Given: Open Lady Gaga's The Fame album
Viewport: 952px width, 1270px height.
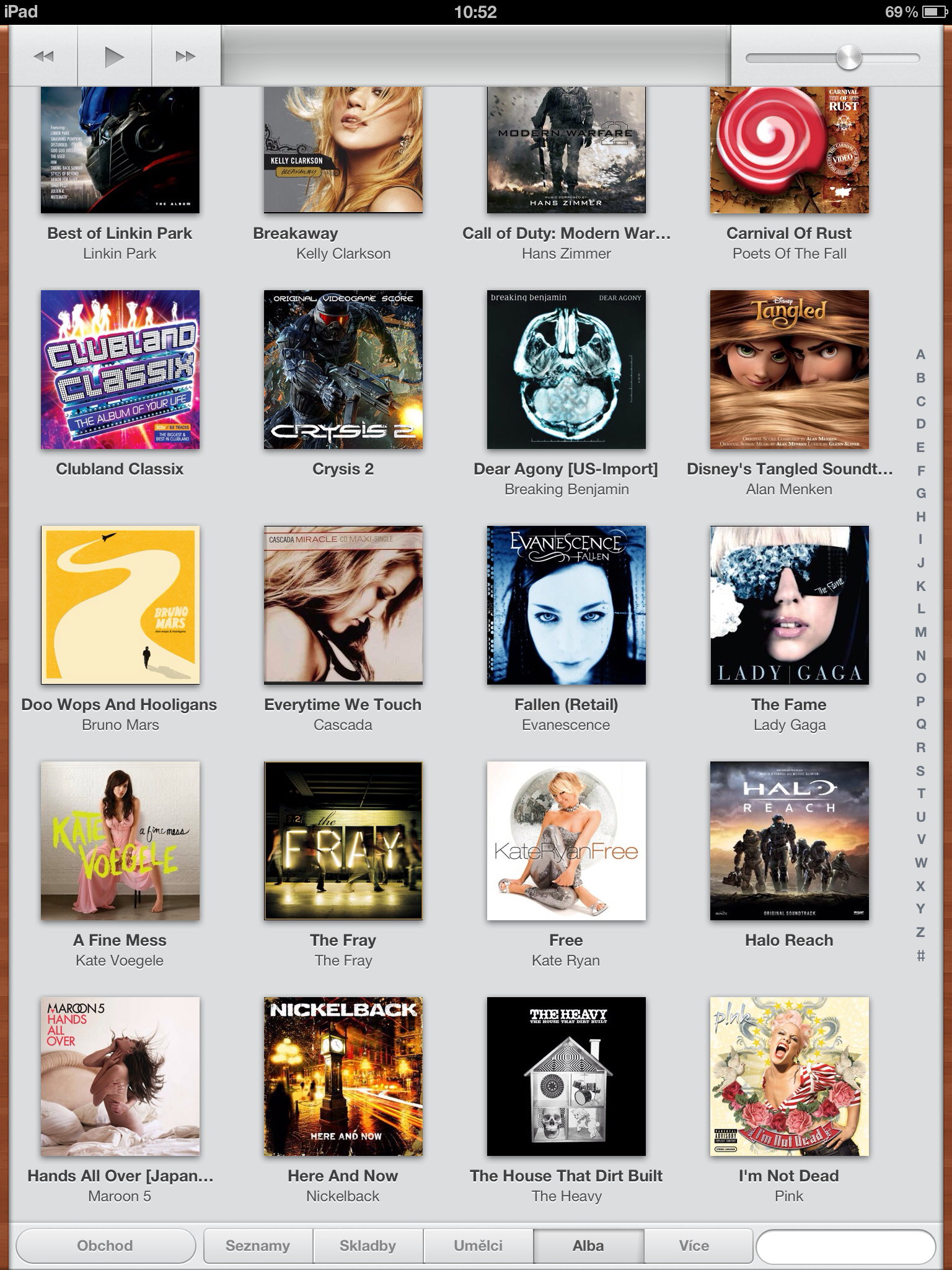Looking at the screenshot, I should click(x=789, y=605).
